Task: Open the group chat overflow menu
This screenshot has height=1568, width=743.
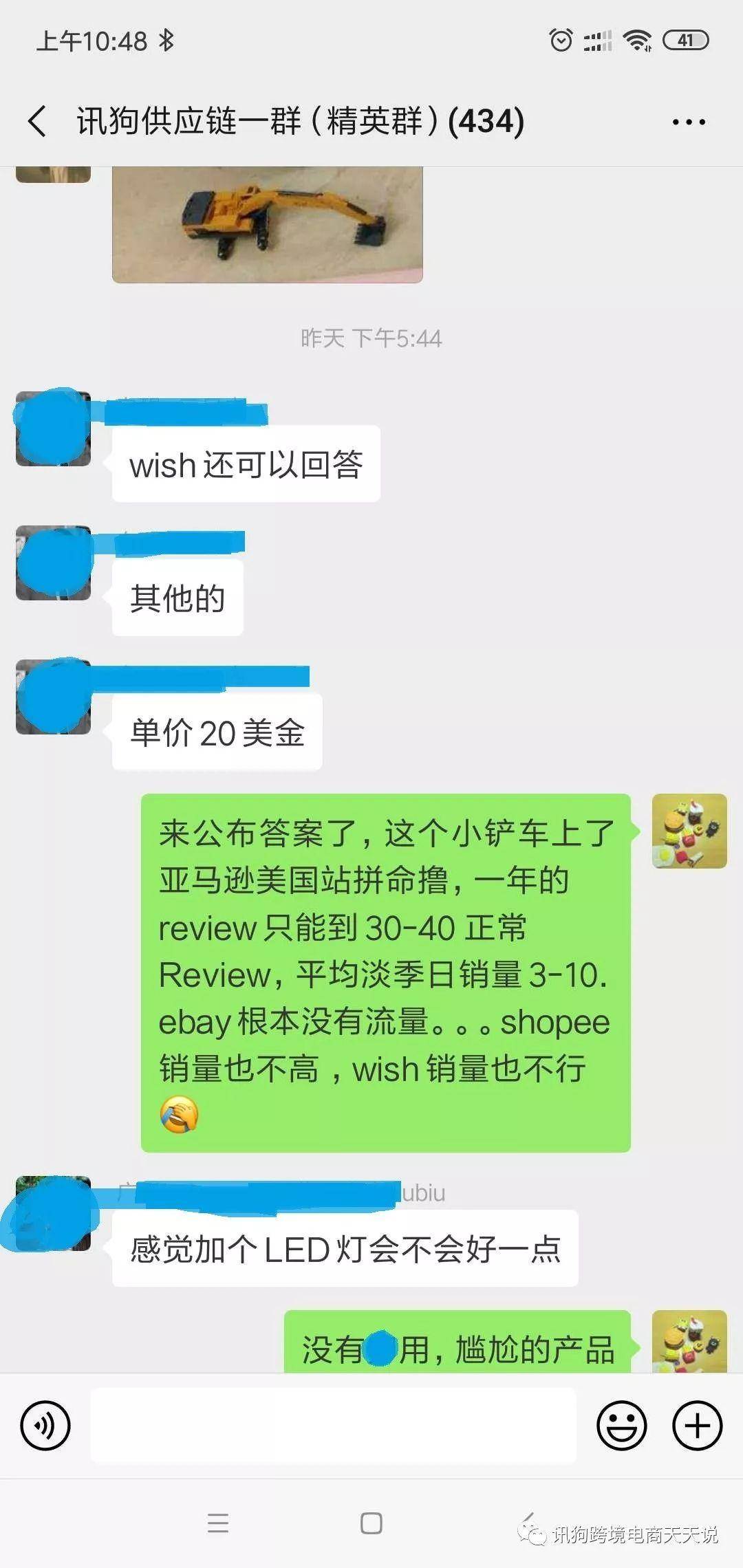Action: [x=689, y=122]
